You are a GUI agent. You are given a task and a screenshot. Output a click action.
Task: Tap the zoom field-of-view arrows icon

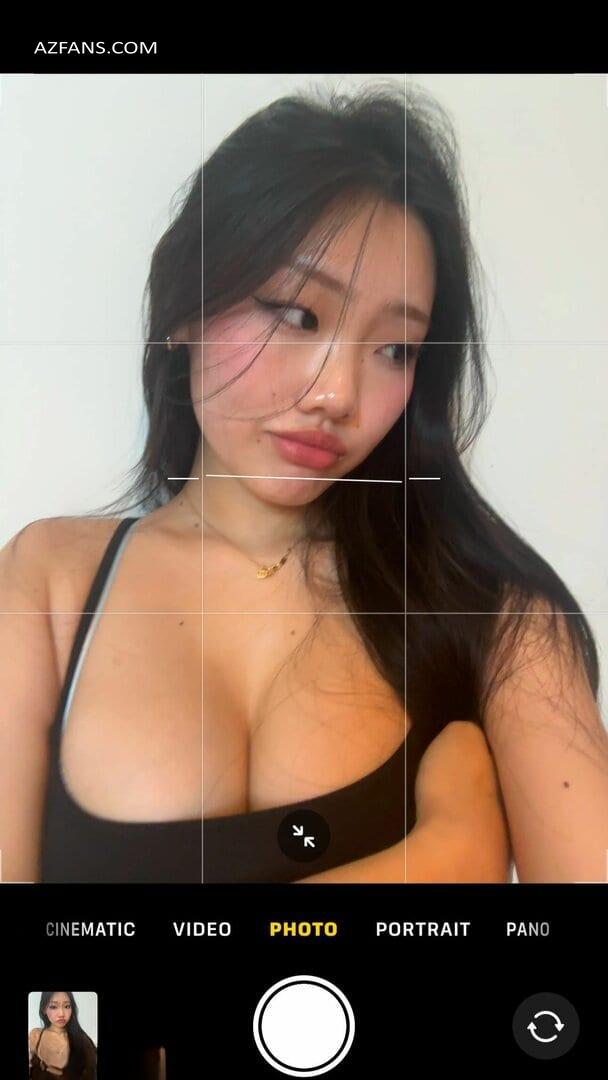[x=304, y=835]
